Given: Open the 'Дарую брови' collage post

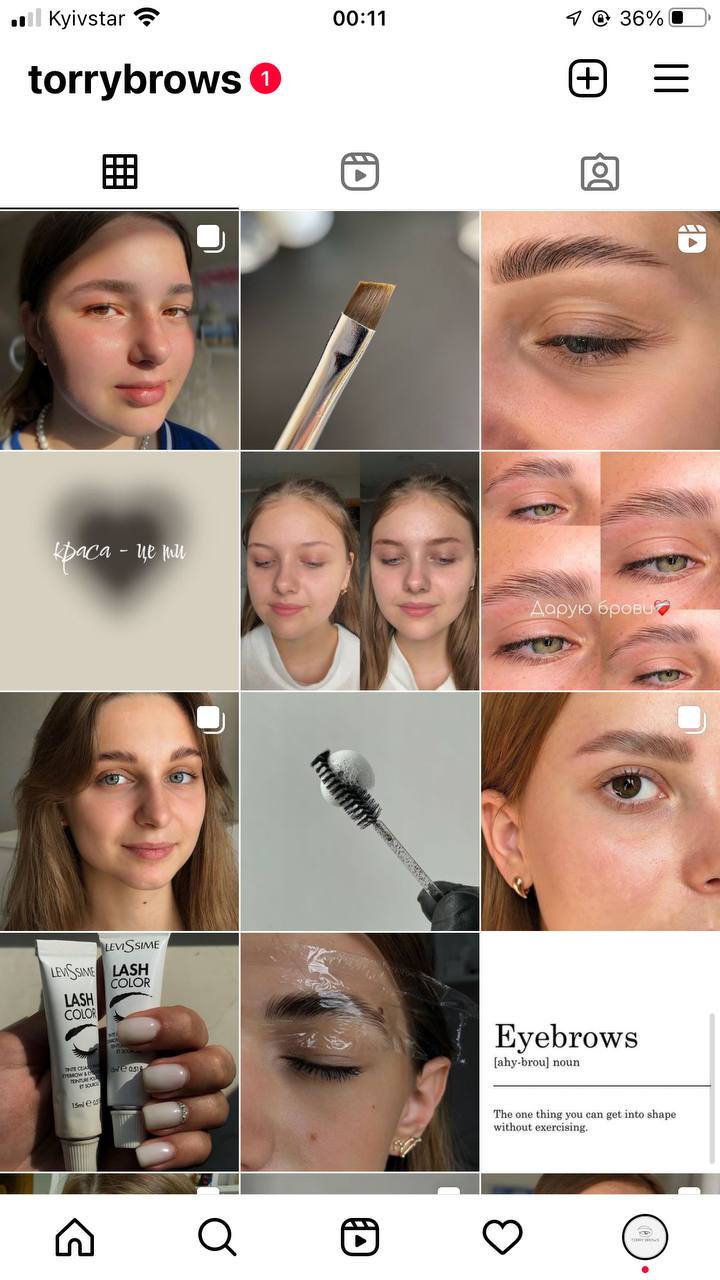Looking at the screenshot, I should click(601, 571).
